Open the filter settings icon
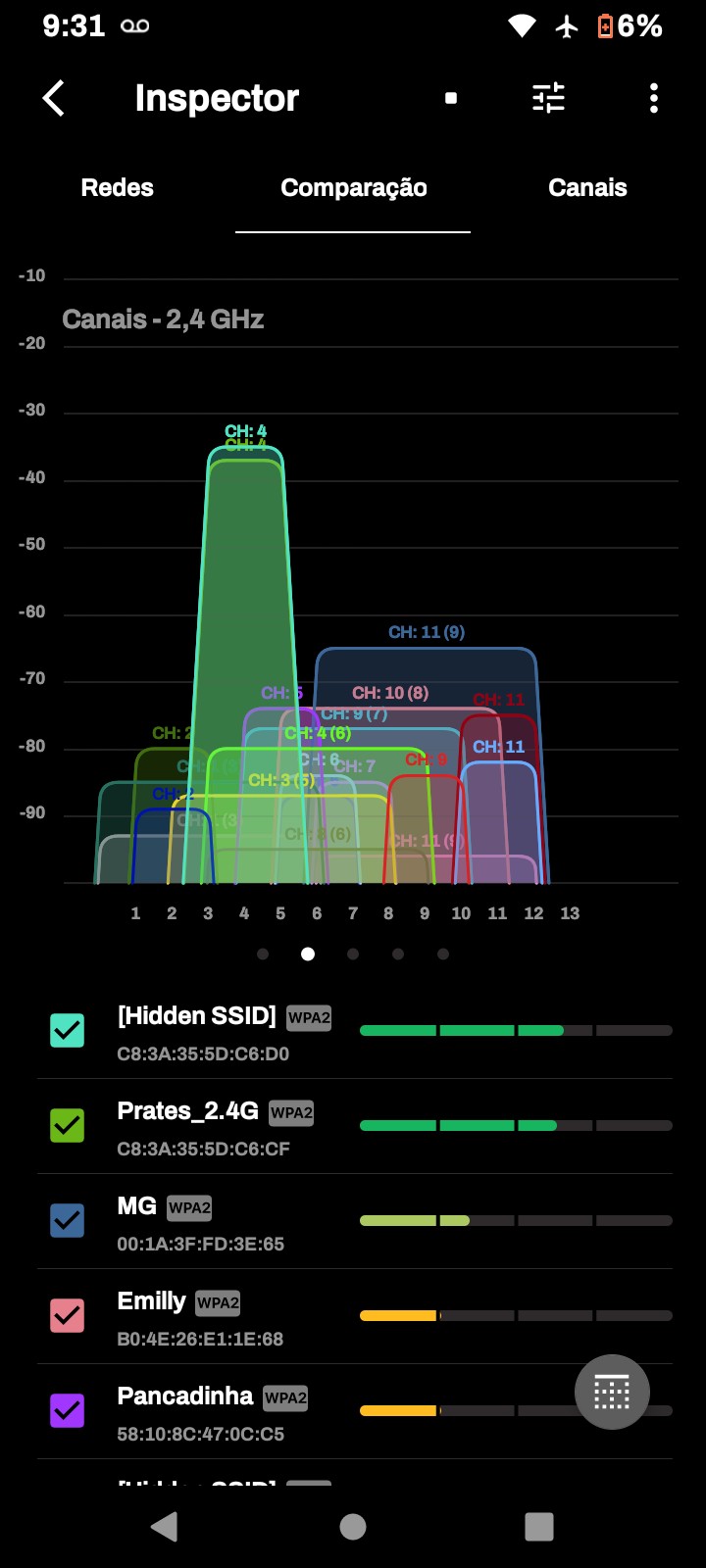706x1568 pixels. pos(548,98)
